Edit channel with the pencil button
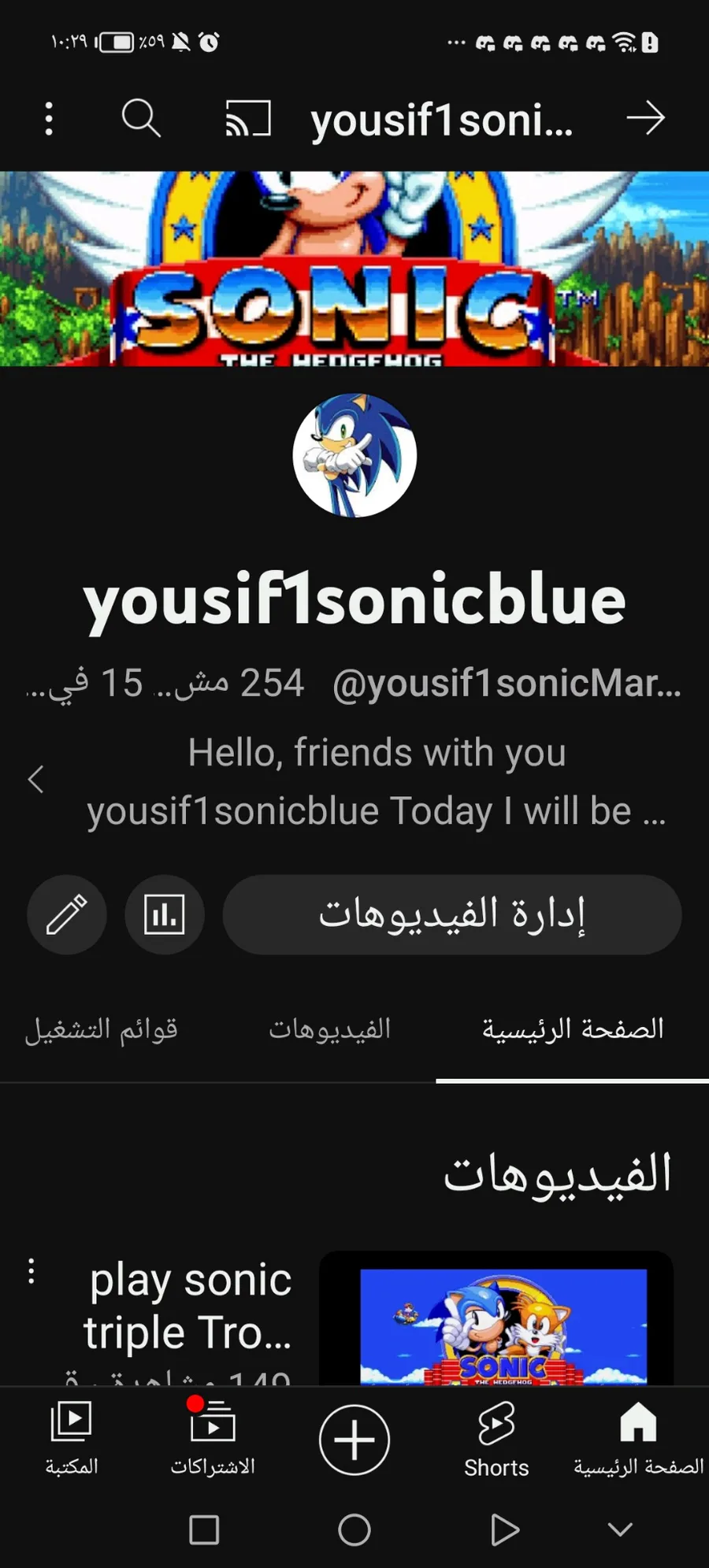Viewport: 709px width, 1568px height. click(x=67, y=914)
